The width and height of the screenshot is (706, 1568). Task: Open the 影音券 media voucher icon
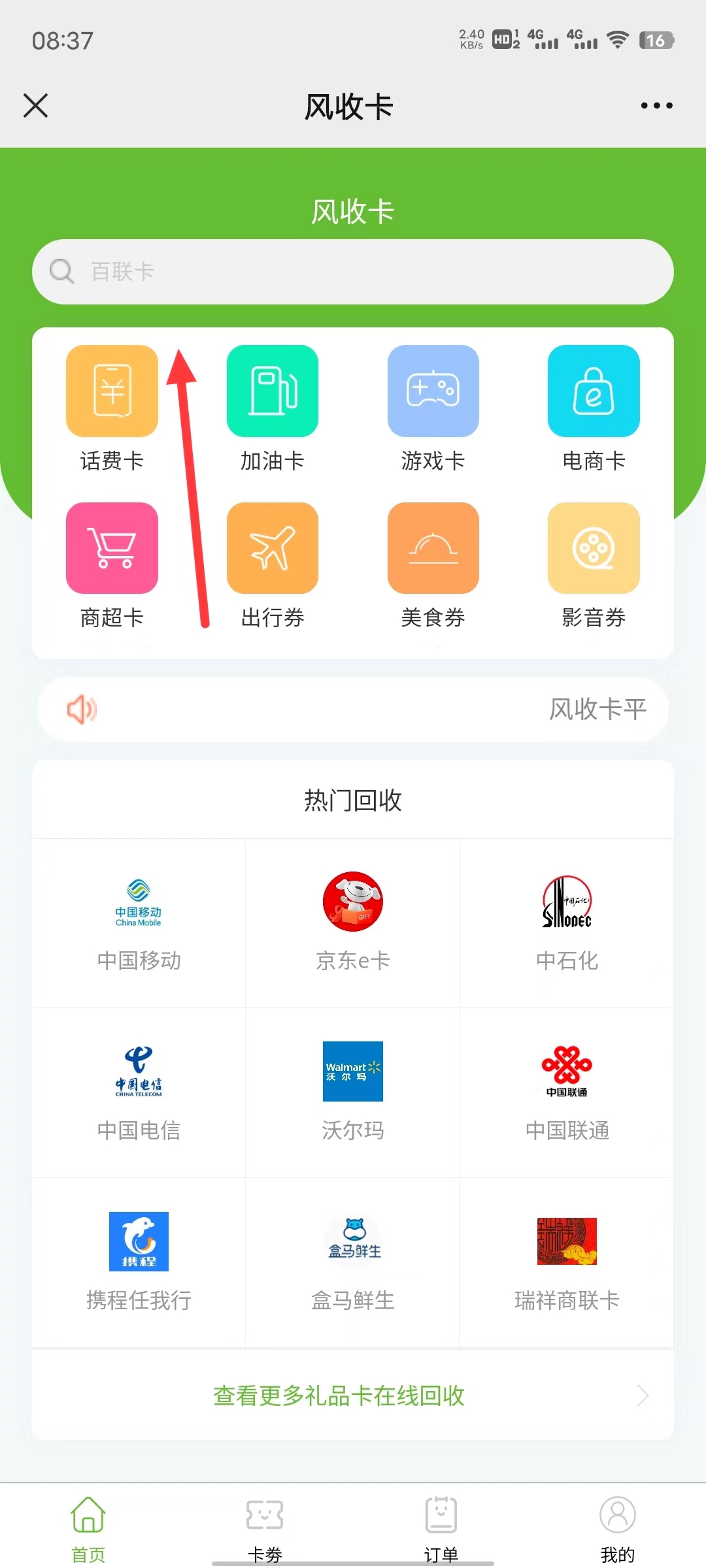(594, 547)
